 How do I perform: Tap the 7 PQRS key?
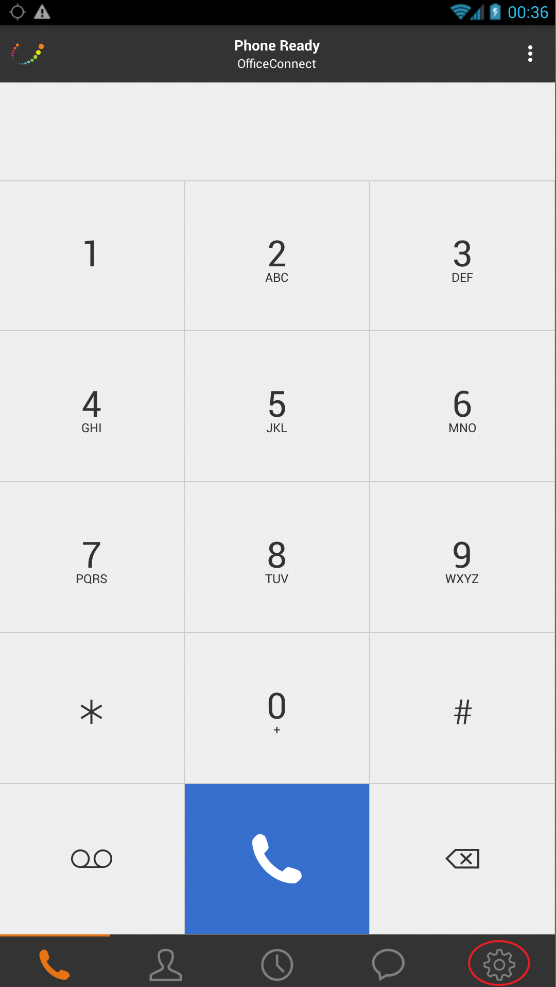[x=92, y=557]
